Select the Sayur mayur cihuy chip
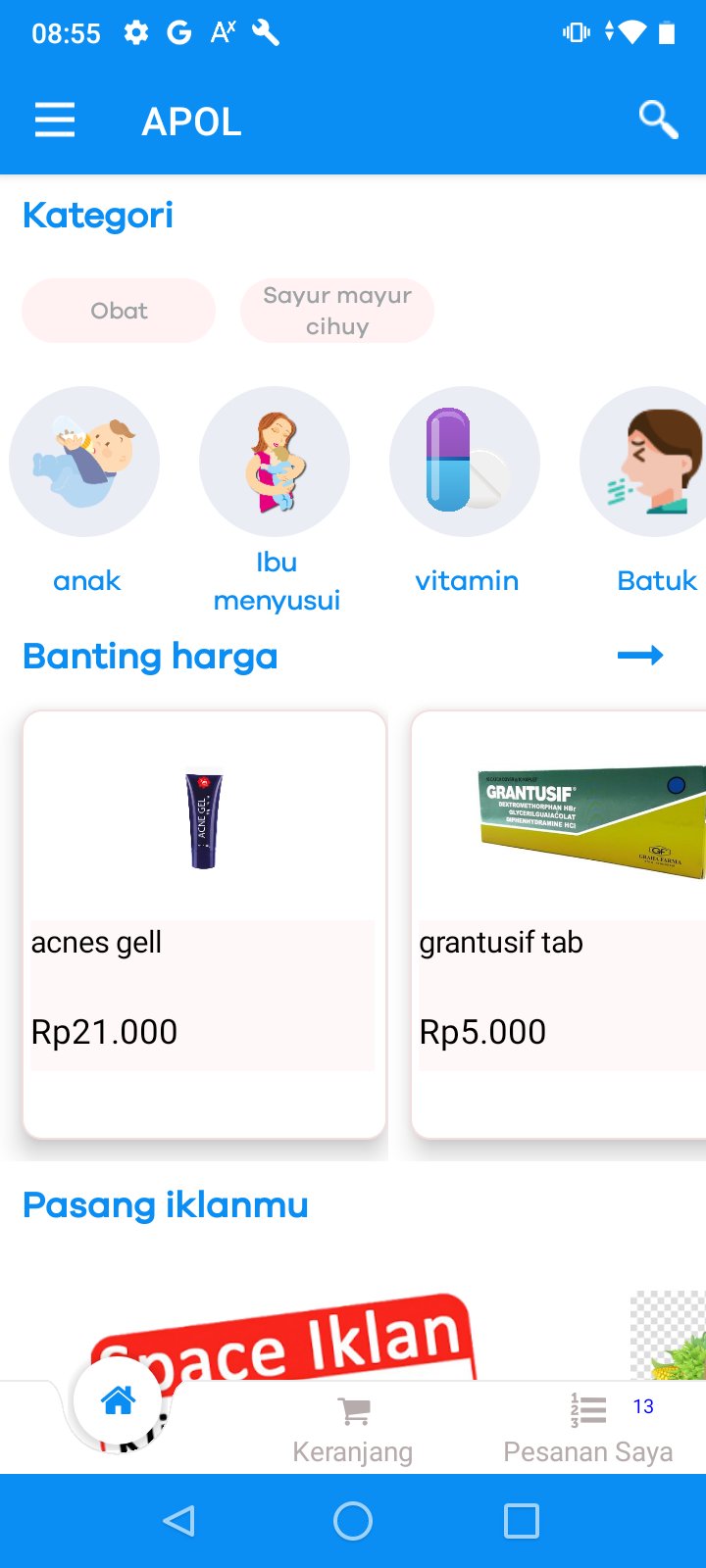 (336, 310)
